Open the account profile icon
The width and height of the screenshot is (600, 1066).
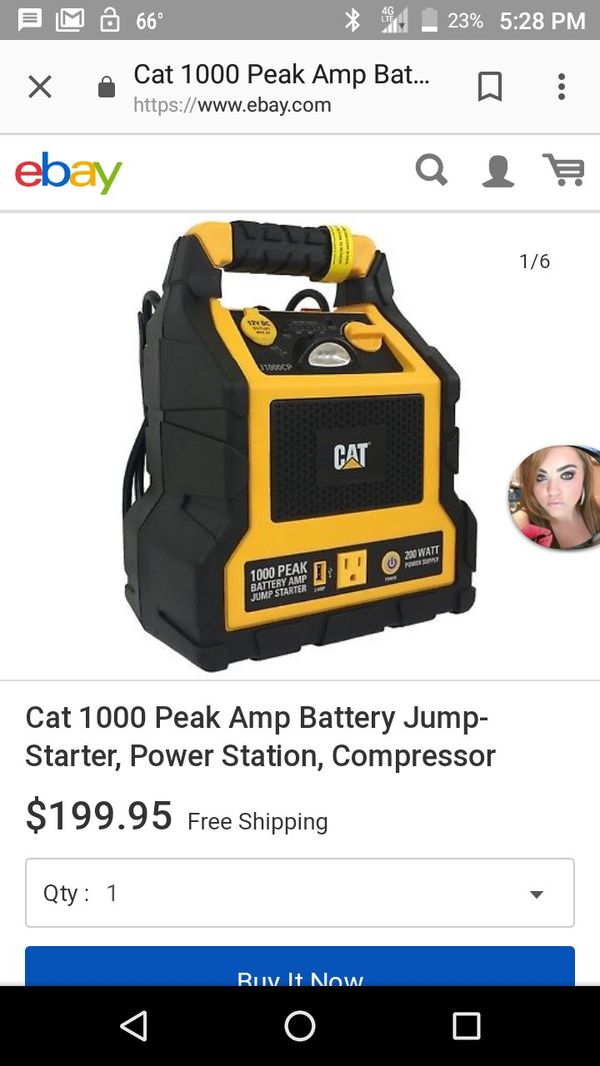click(x=498, y=171)
